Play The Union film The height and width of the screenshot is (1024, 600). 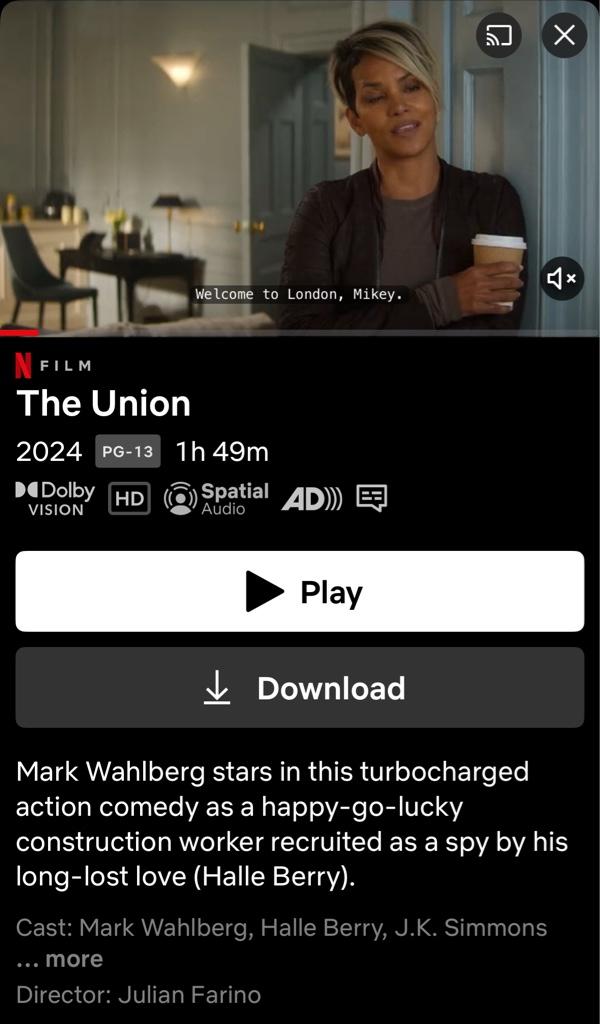(300, 591)
